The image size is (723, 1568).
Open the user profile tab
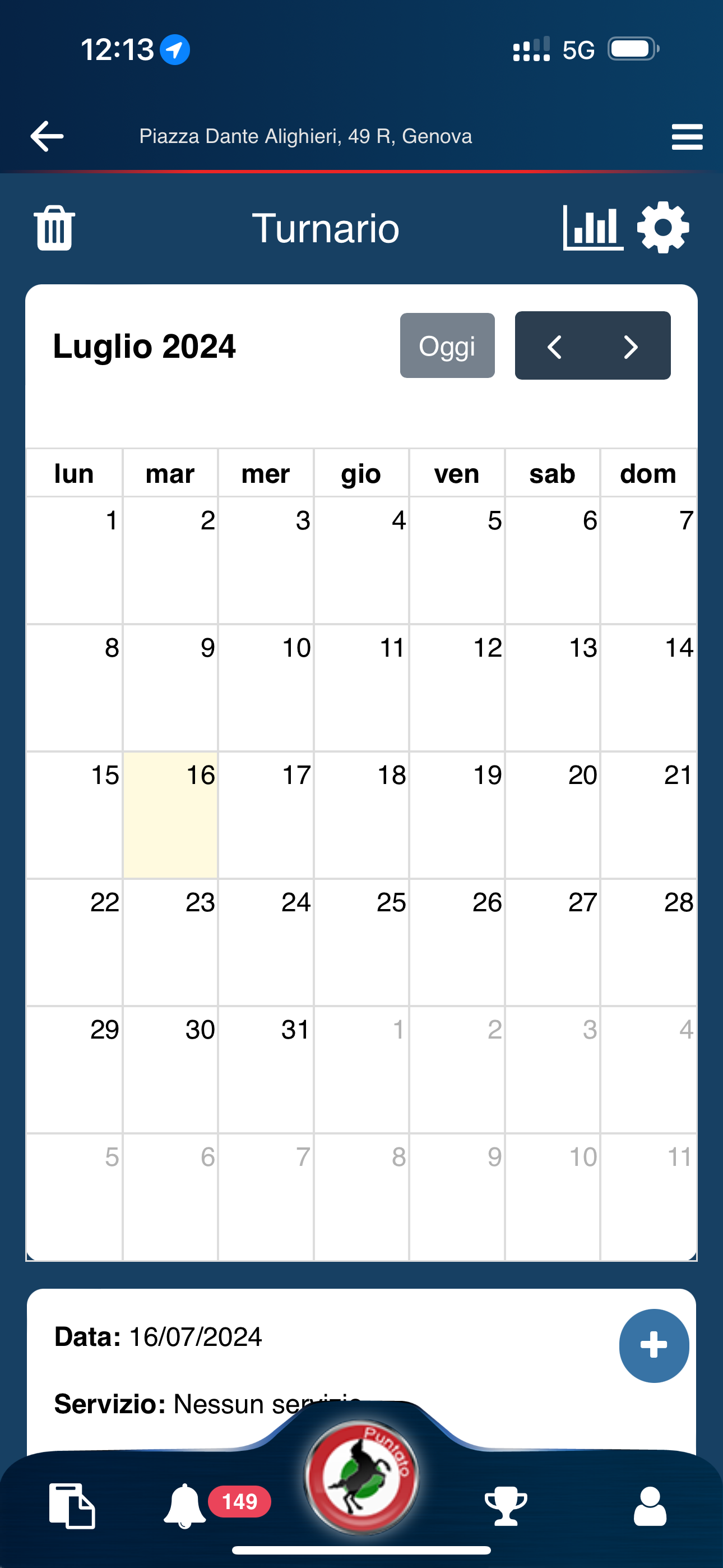[x=650, y=1506]
